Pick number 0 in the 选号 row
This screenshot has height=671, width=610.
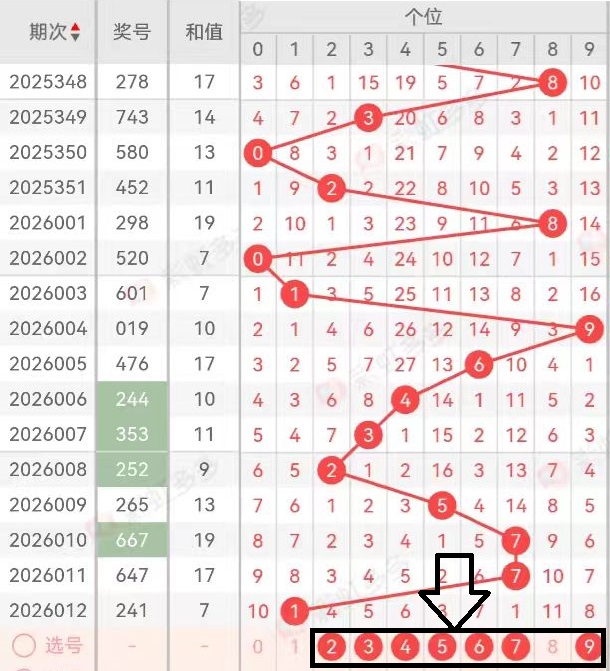pos(258,647)
